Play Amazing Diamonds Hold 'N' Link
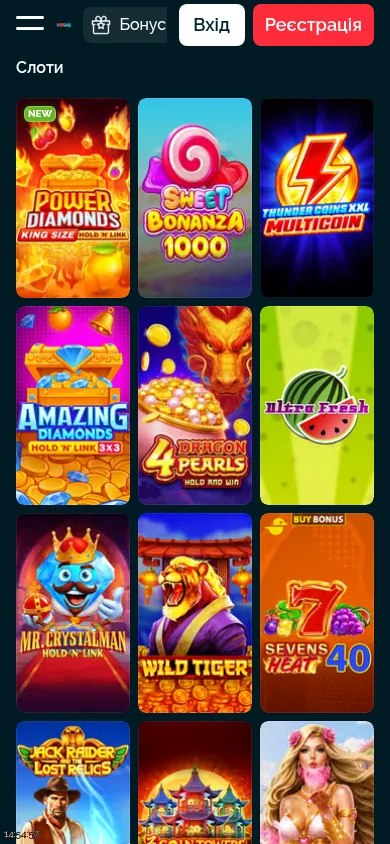The height and width of the screenshot is (844, 390). (73, 405)
